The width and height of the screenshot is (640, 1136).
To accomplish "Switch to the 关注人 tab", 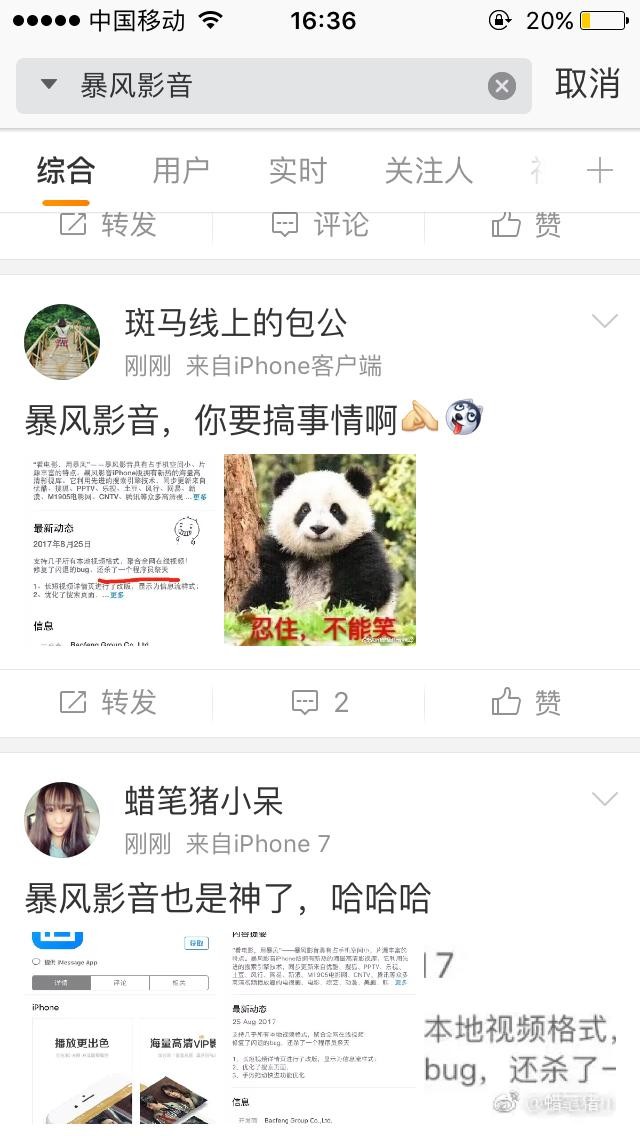I will point(428,171).
